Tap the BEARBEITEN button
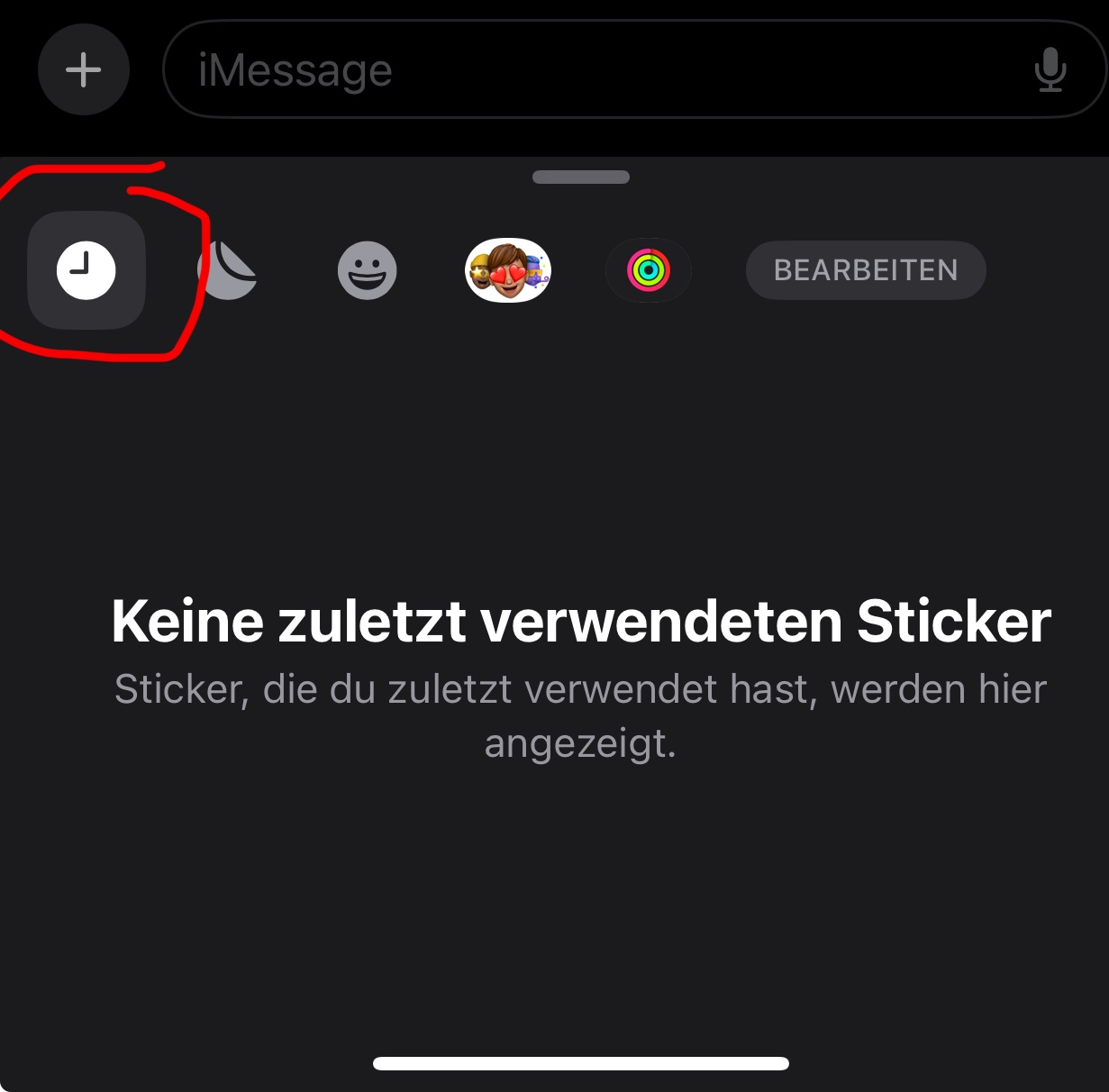Screen dimensions: 1109x1092 [866, 270]
